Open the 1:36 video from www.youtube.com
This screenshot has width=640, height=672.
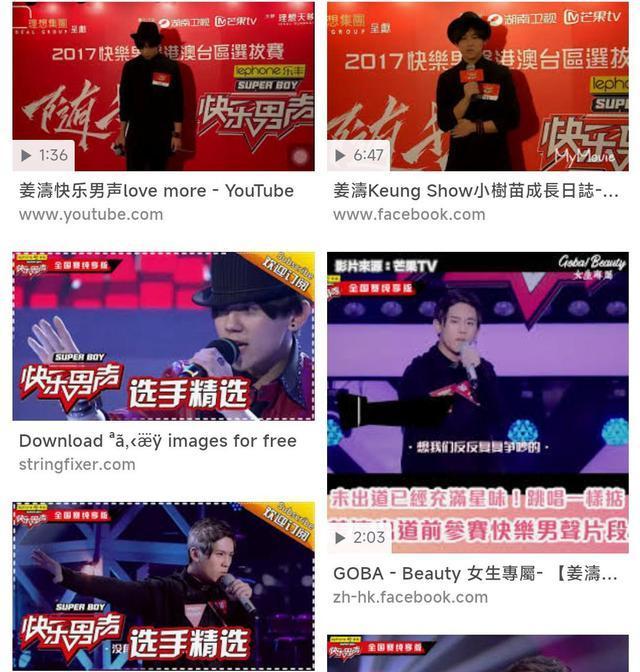click(163, 87)
